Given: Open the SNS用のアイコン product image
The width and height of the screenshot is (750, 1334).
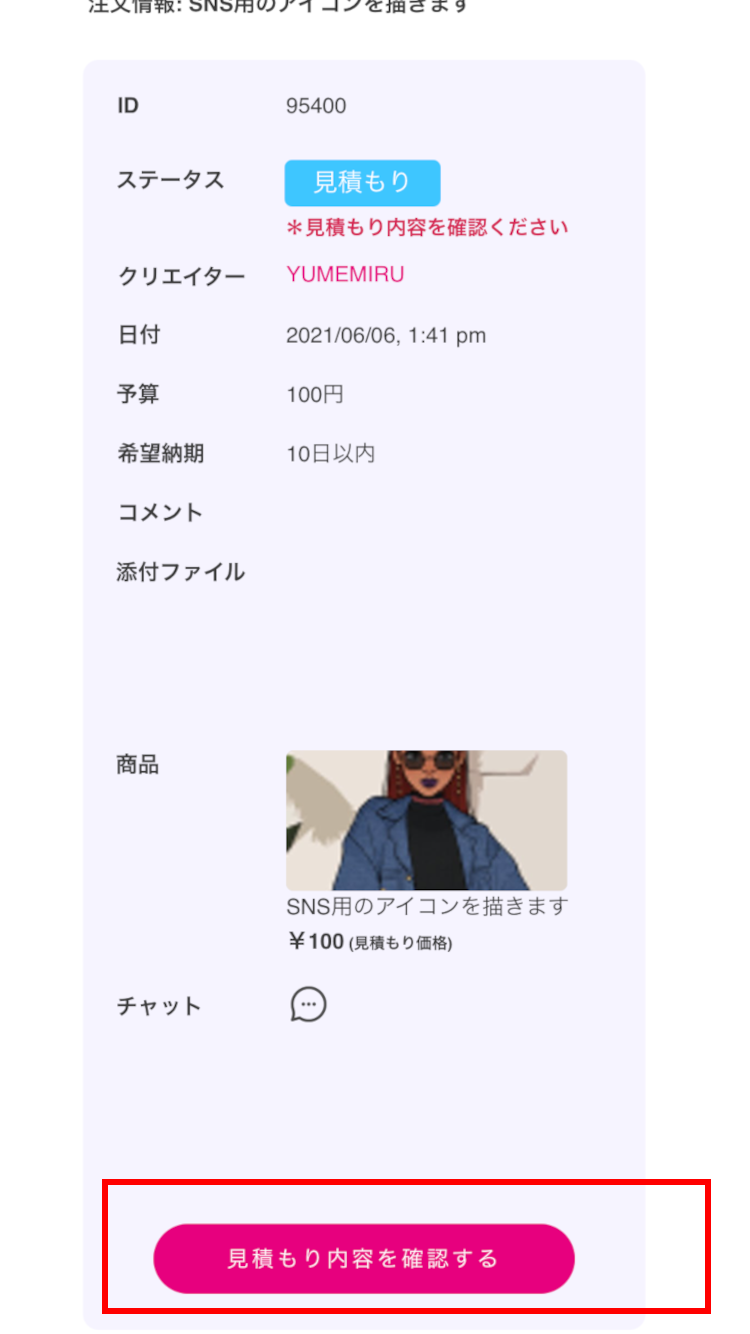Looking at the screenshot, I should pyautogui.click(x=426, y=820).
